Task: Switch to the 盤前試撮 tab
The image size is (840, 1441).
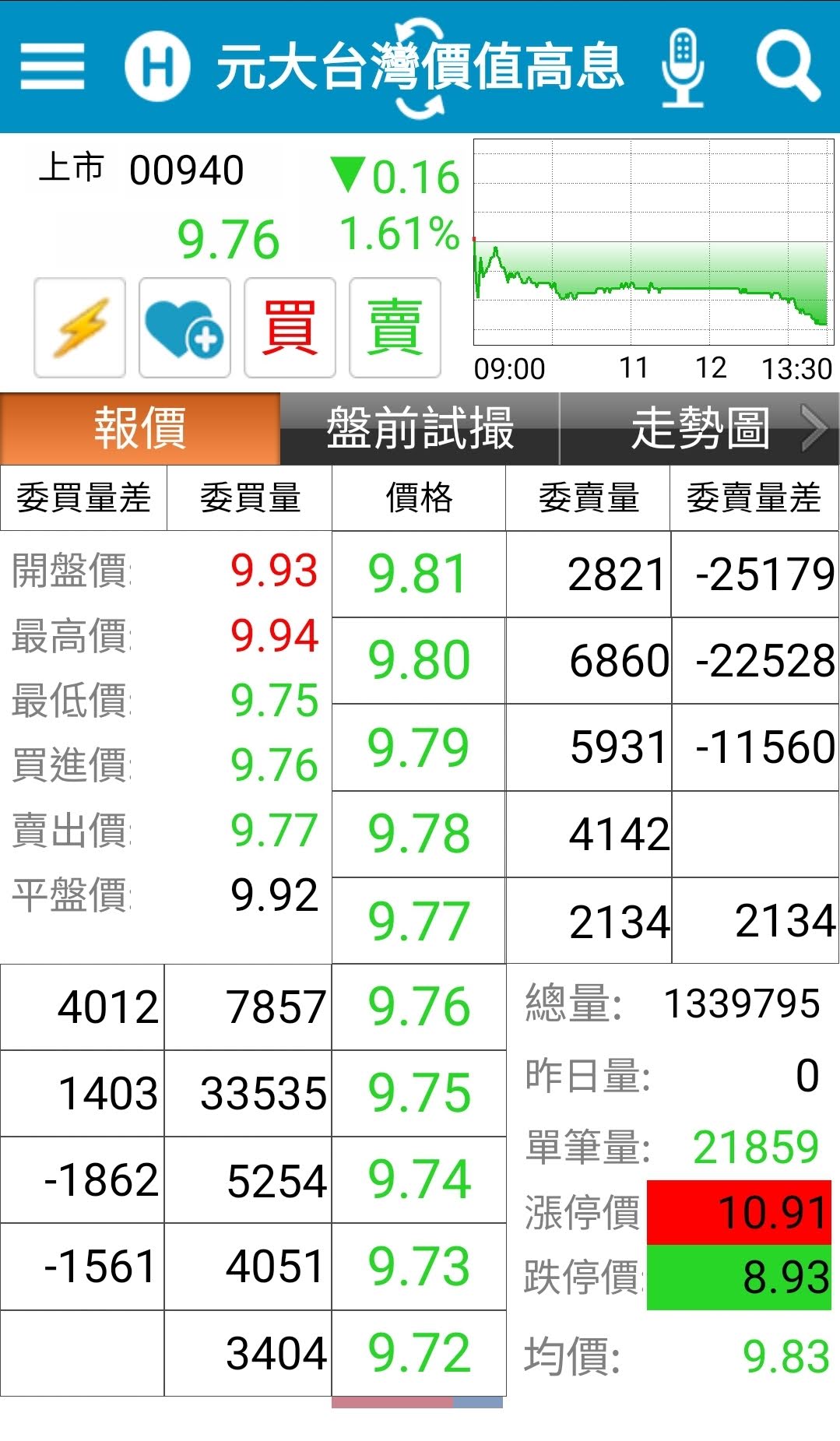Action: 420,428
